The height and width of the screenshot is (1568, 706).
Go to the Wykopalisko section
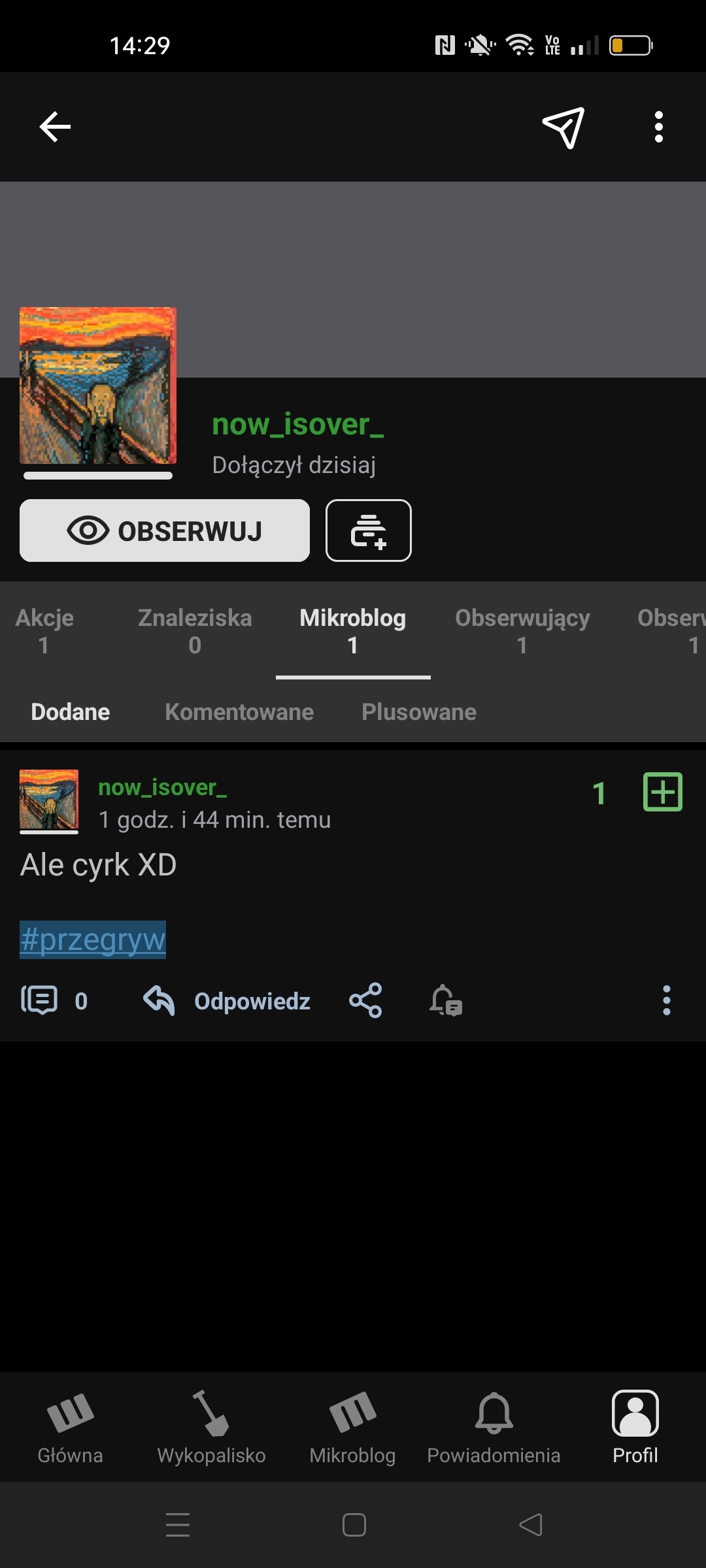click(211, 1428)
